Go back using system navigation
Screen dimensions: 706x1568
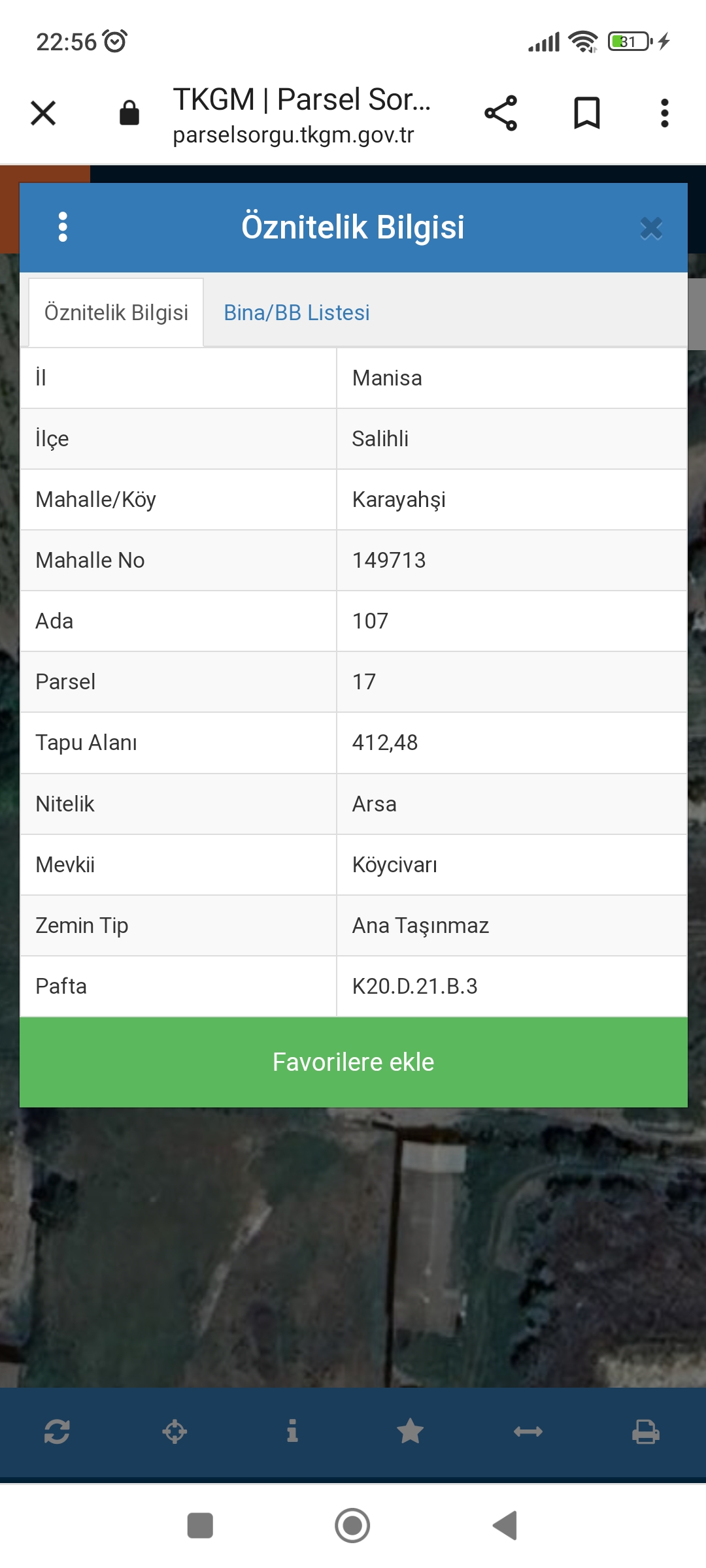(x=505, y=1526)
